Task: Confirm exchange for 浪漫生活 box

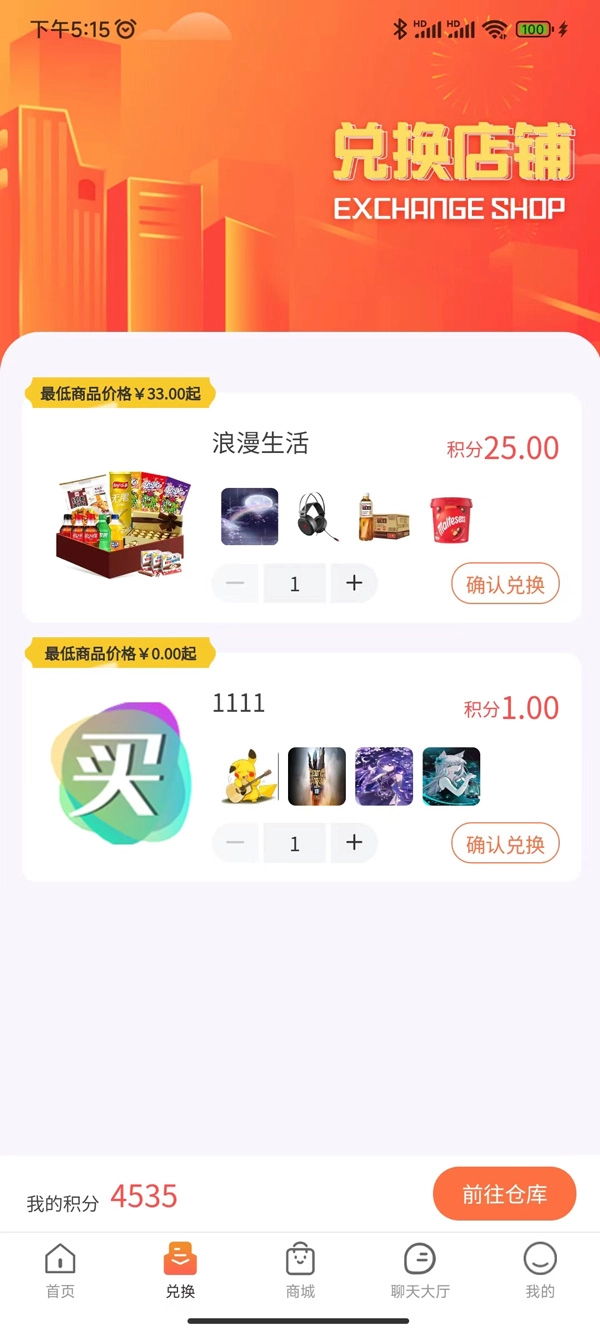Action: pos(505,584)
